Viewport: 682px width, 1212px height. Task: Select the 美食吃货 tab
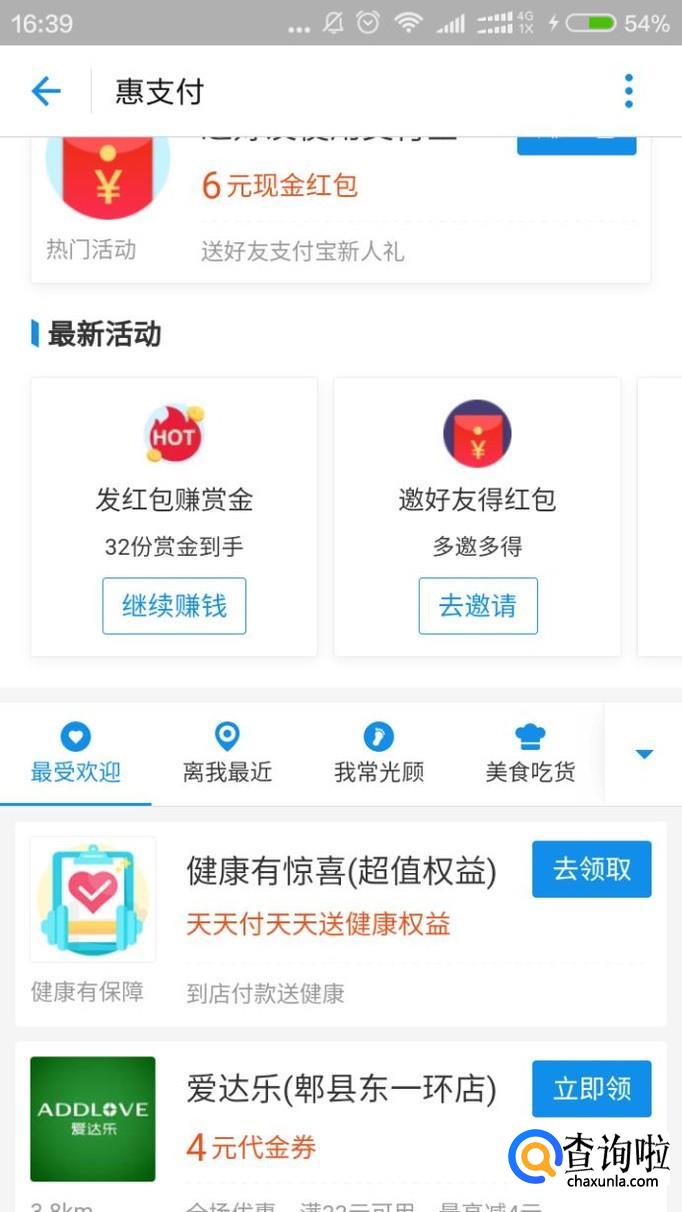[530, 755]
